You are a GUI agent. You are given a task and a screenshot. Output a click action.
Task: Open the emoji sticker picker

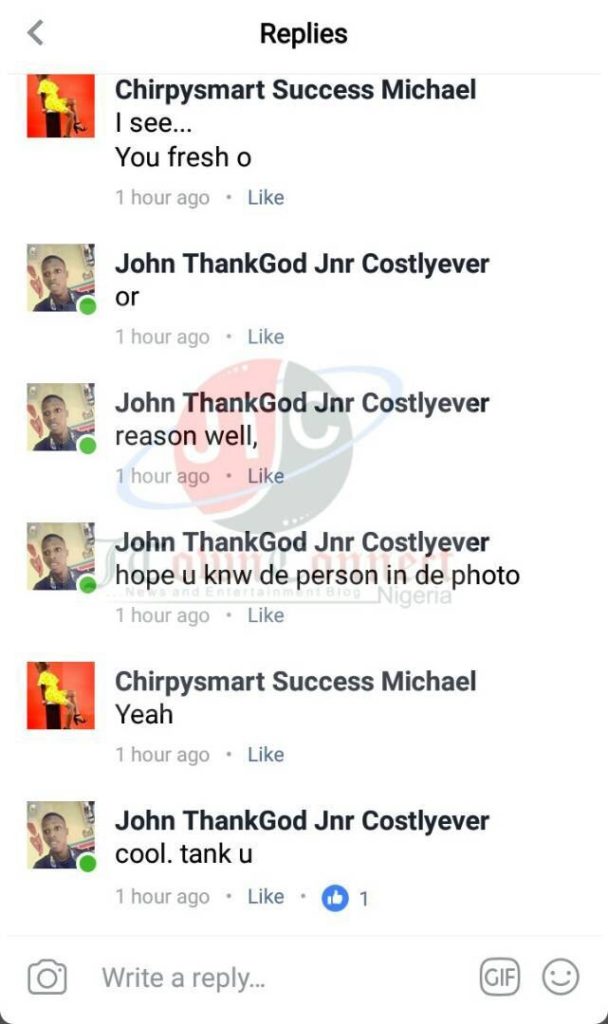click(560, 977)
